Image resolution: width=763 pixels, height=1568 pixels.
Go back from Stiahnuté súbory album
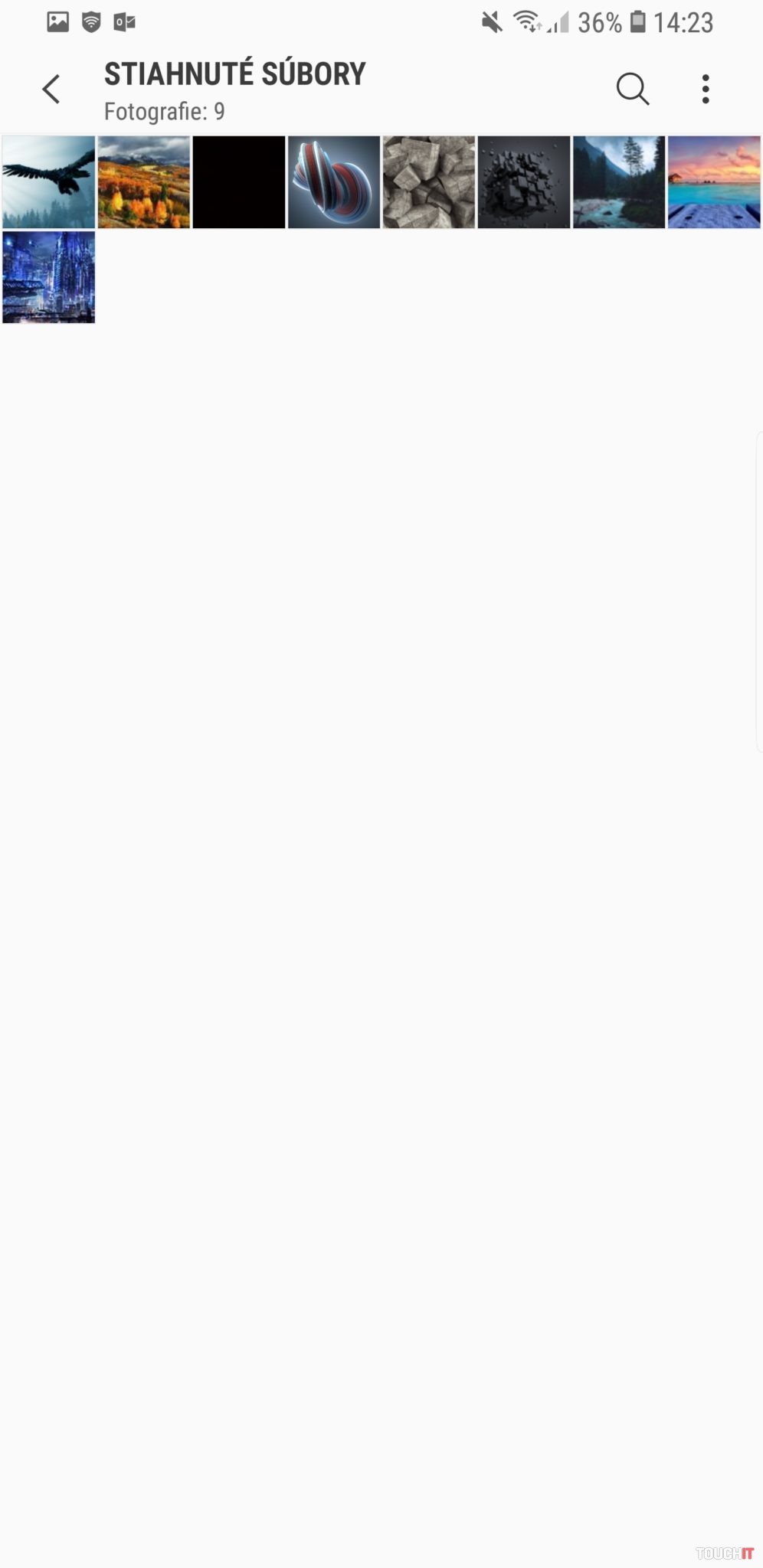(51, 90)
